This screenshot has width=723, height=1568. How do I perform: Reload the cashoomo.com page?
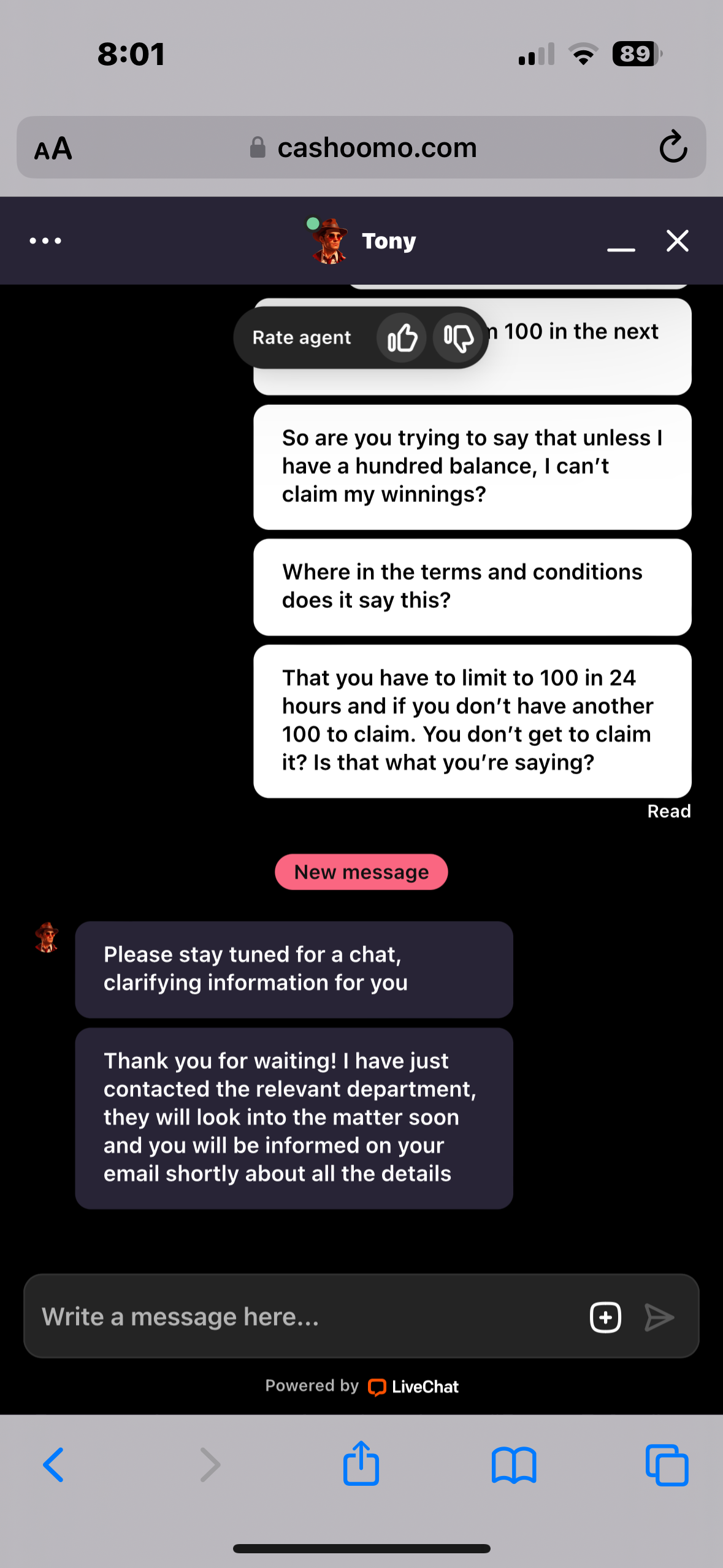[x=673, y=147]
